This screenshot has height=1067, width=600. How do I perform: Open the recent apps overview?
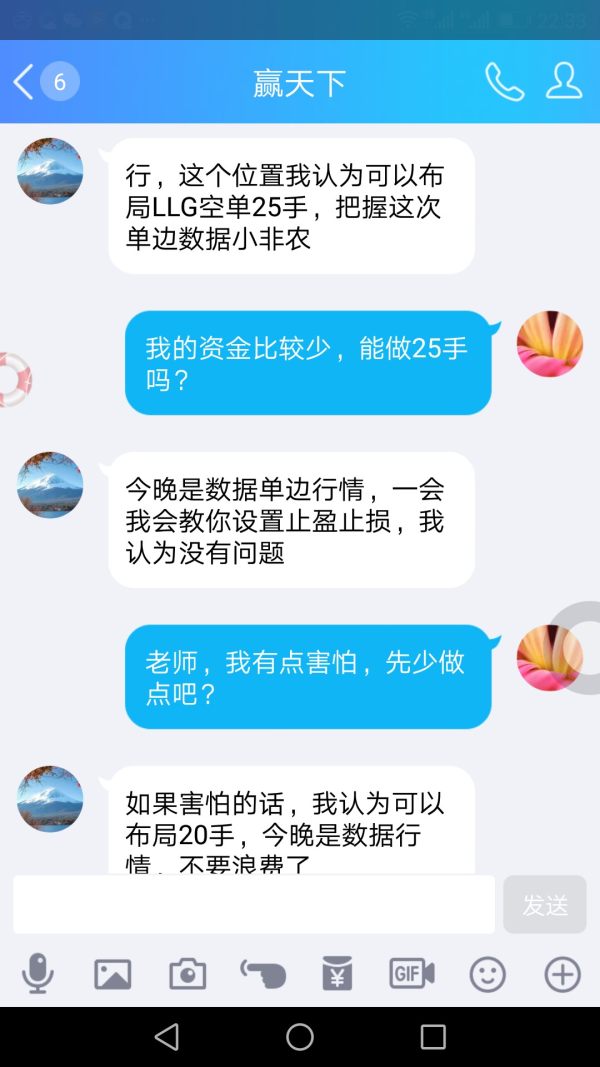(x=433, y=1037)
